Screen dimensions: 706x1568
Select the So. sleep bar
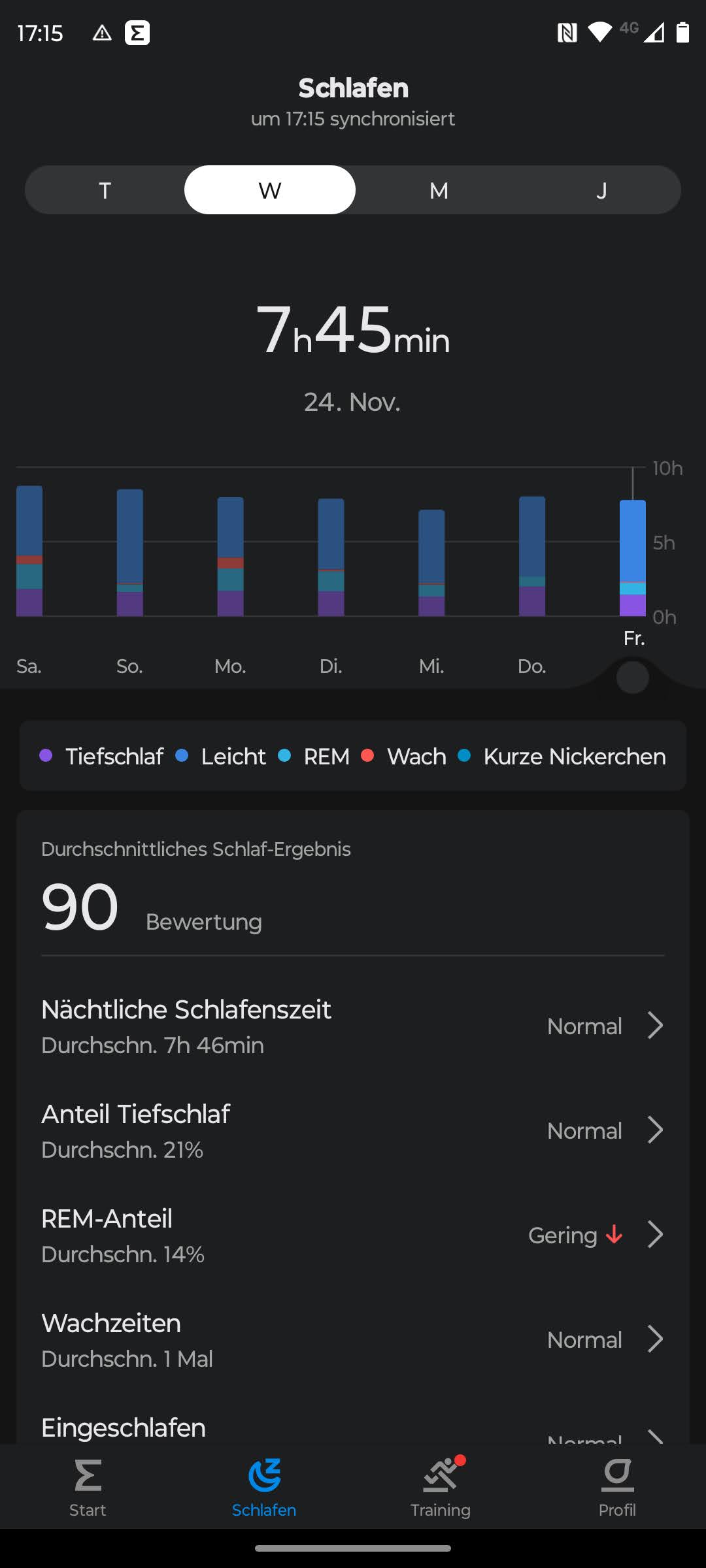tap(130, 553)
